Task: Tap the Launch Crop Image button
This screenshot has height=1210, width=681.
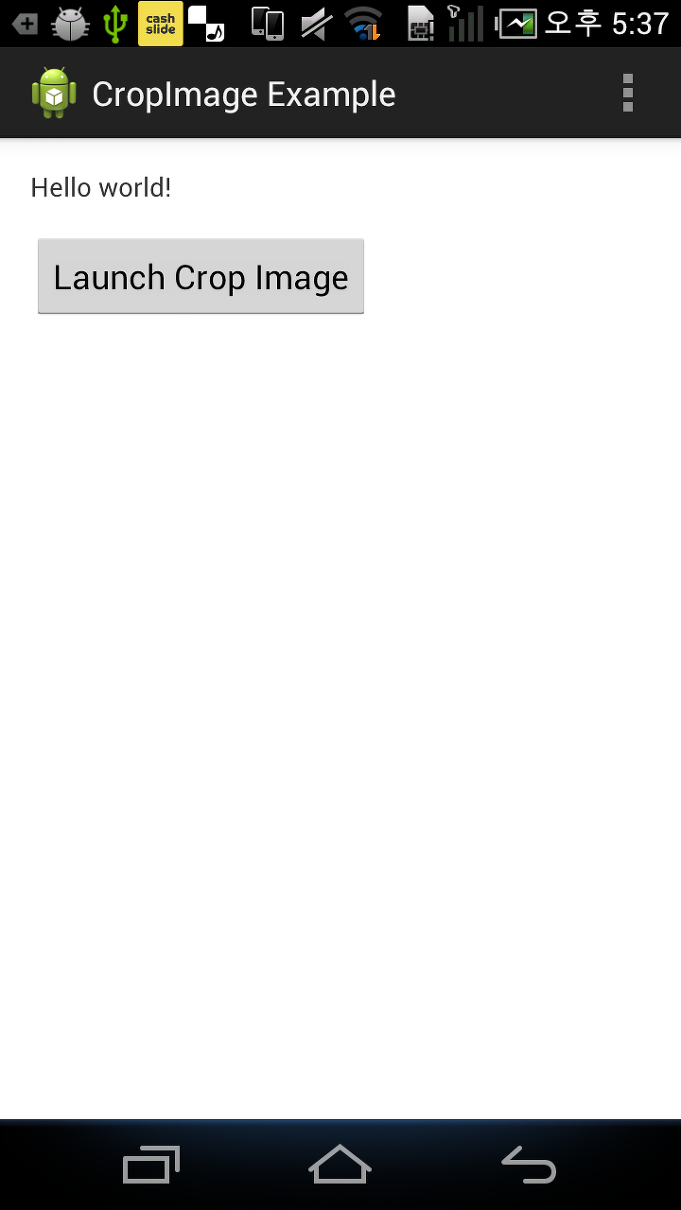Action: click(201, 277)
